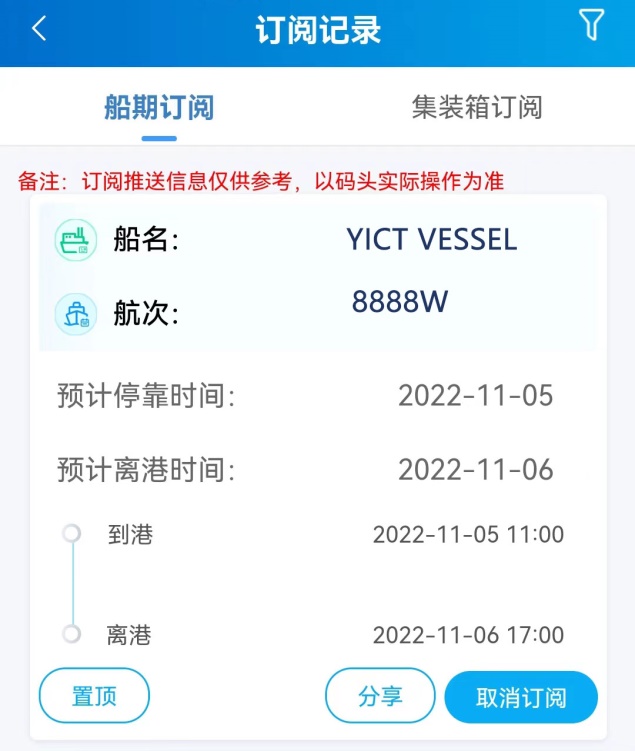The height and width of the screenshot is (751, 635).
Task: Switch to the 船期订阅 tab
Action: pos(159,107)
